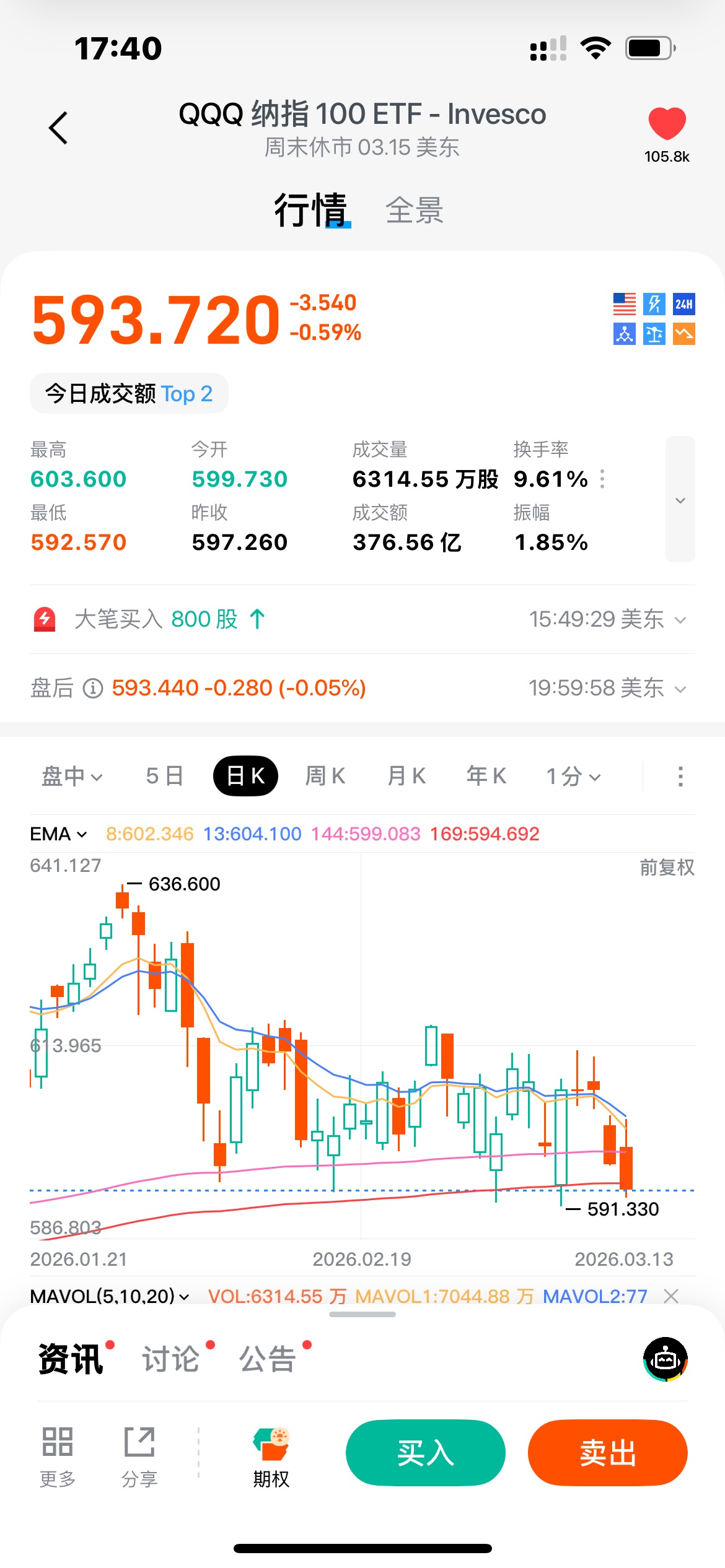Switch chart to 周K
This screenshot has height=1568, width=725.
click(325, 776)
